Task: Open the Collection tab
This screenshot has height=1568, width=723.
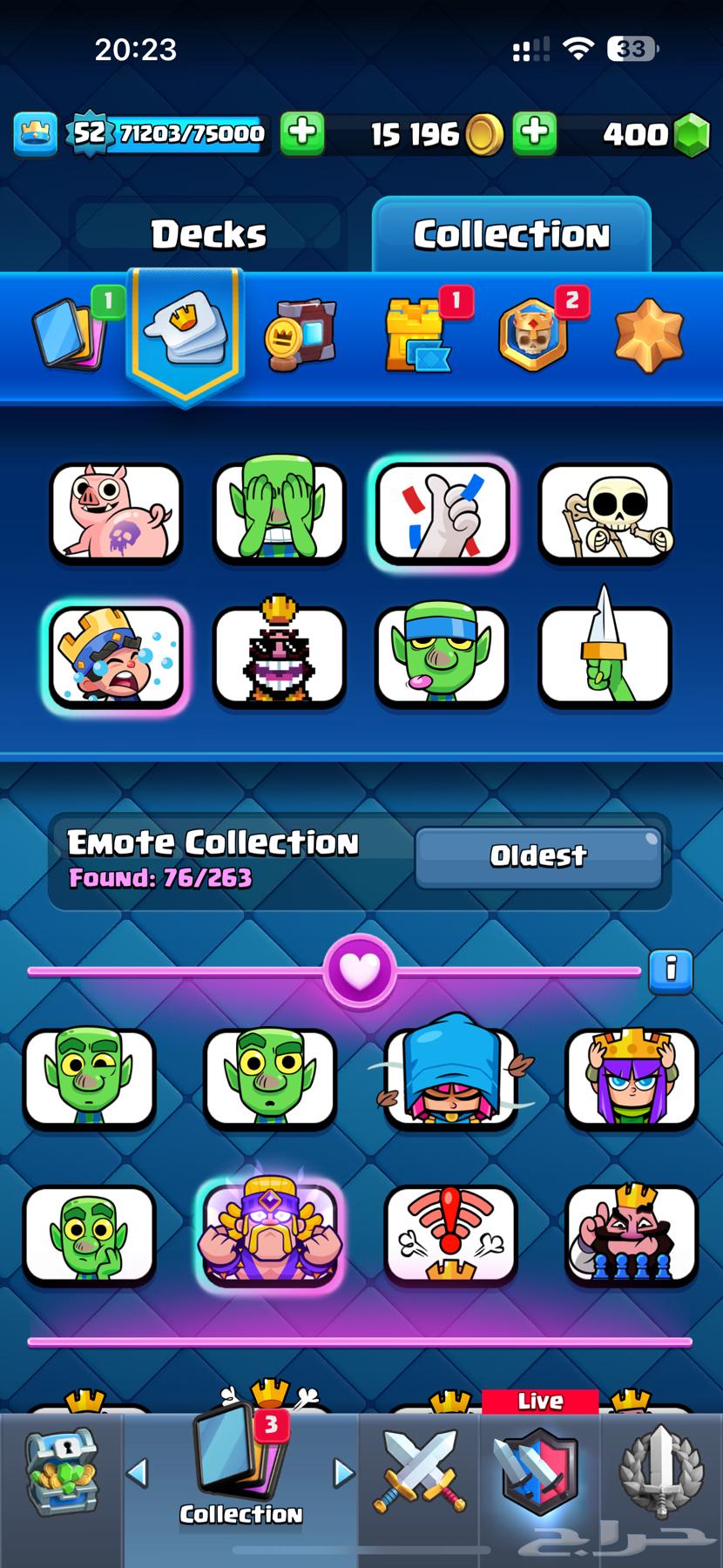Action: coord(511,233)
